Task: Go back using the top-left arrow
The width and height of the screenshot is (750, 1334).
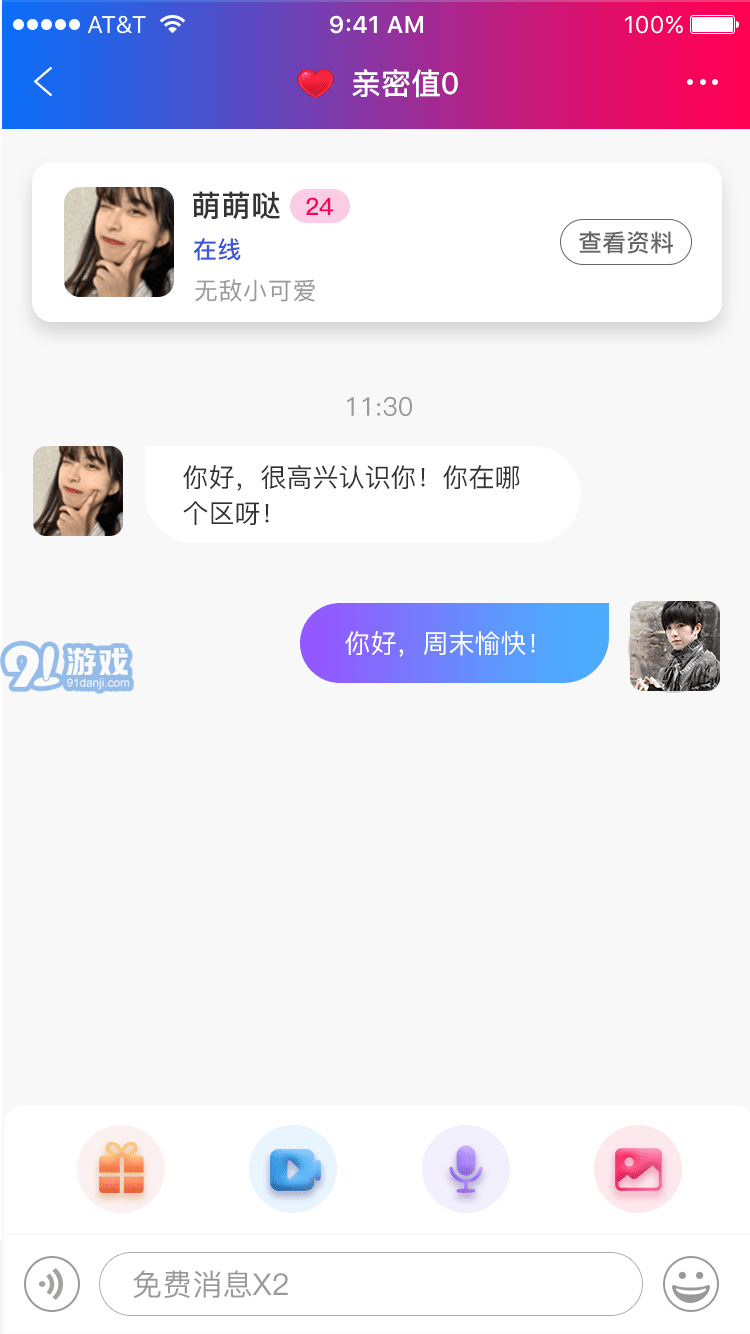Action: pos(43,82)
